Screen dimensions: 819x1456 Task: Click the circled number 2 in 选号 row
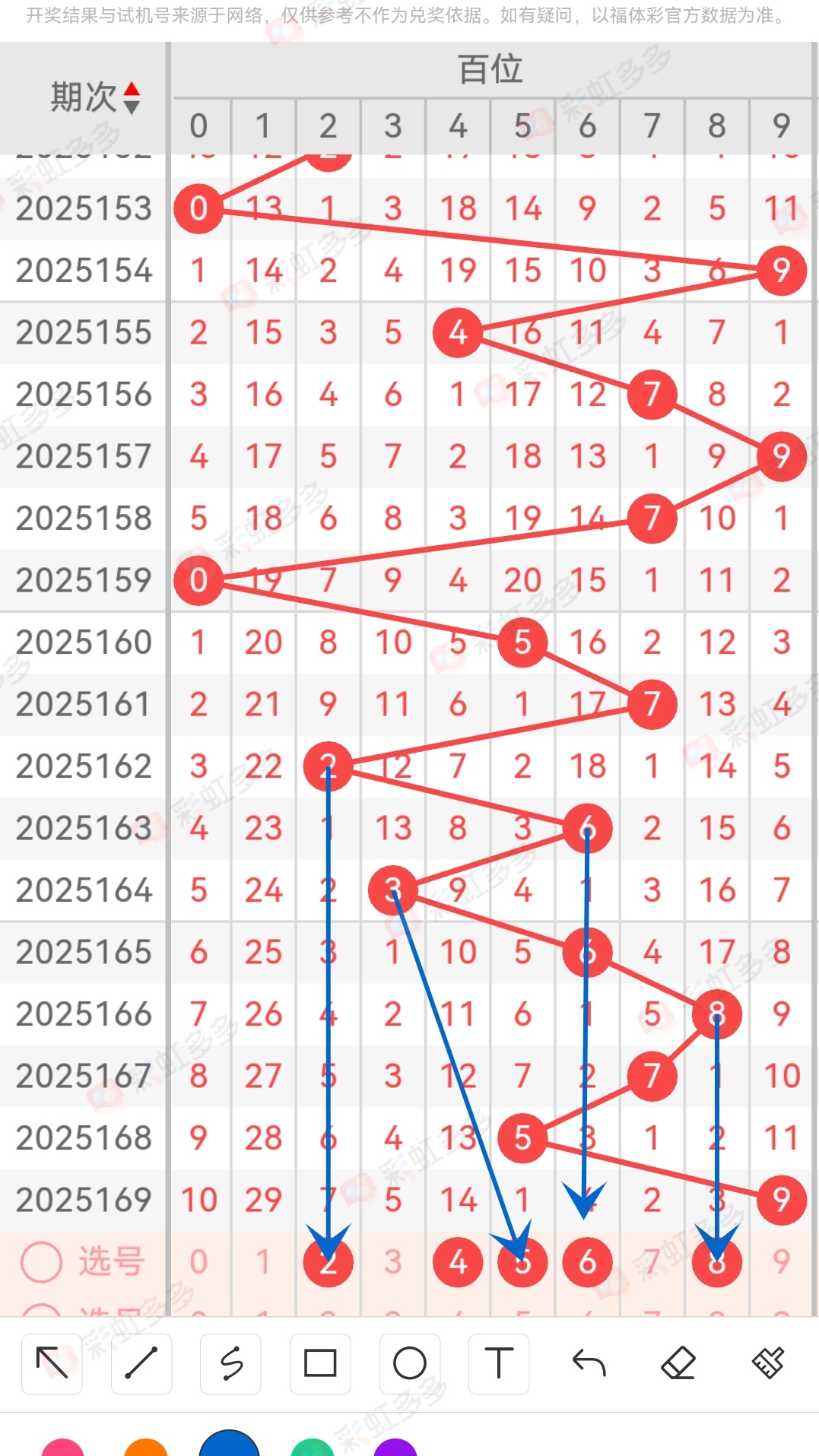coord(328,1261)
